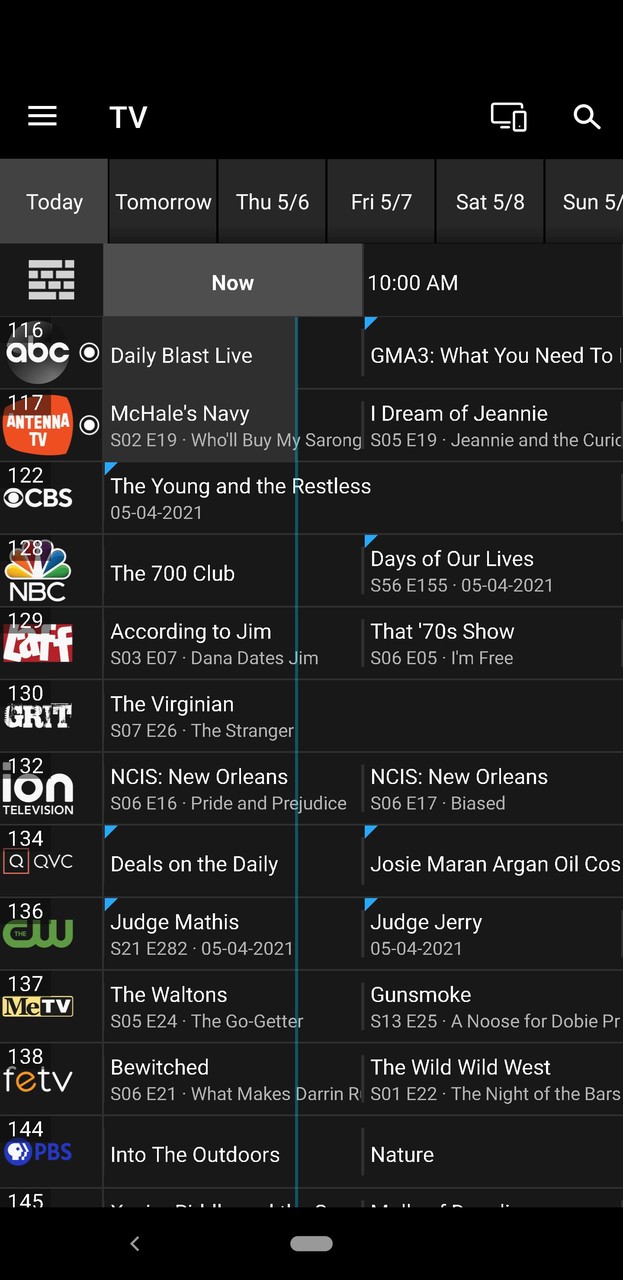Open Gunsmoke on MeTV
This screenshot has height=1280, width=623.
tap(490, 1007)
